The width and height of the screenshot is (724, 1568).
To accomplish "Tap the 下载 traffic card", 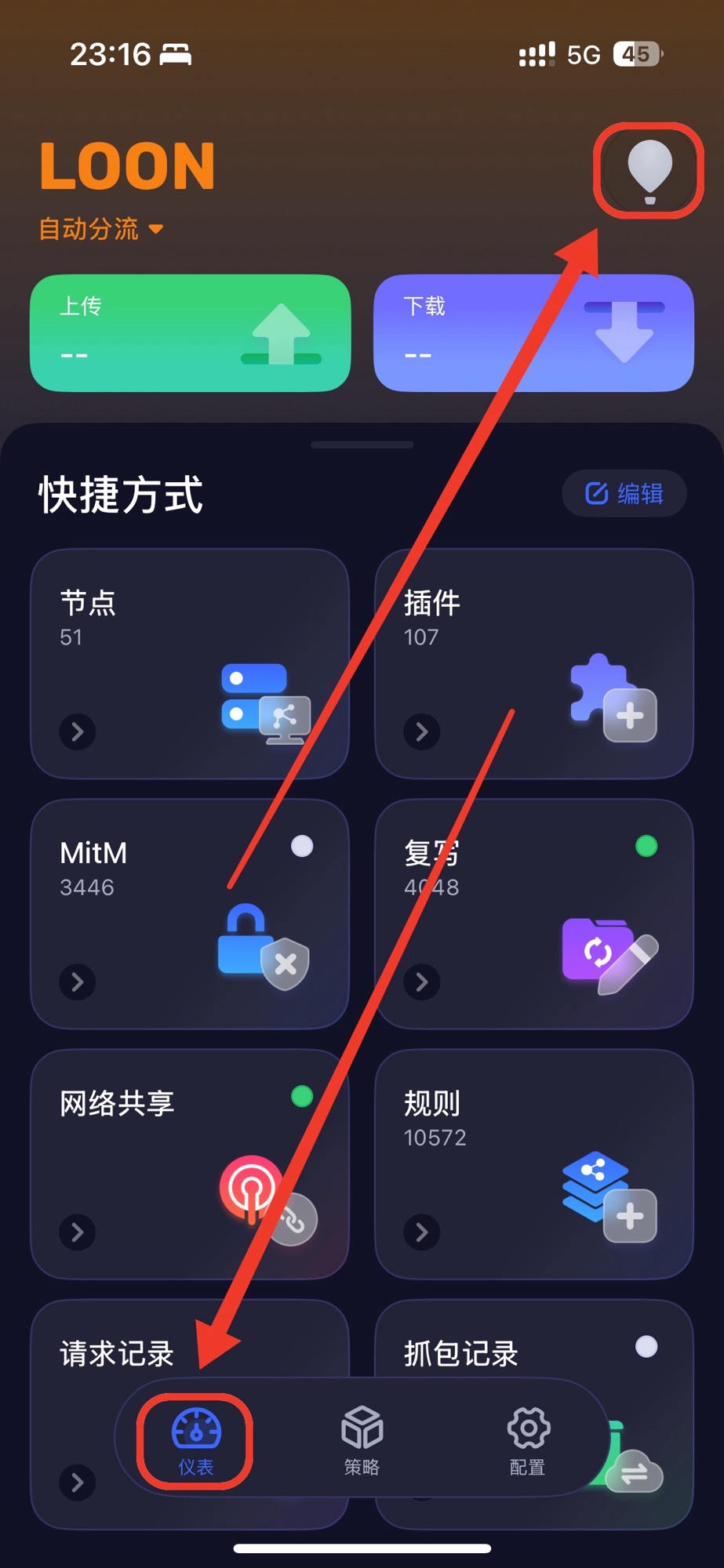I will point(533,332).
